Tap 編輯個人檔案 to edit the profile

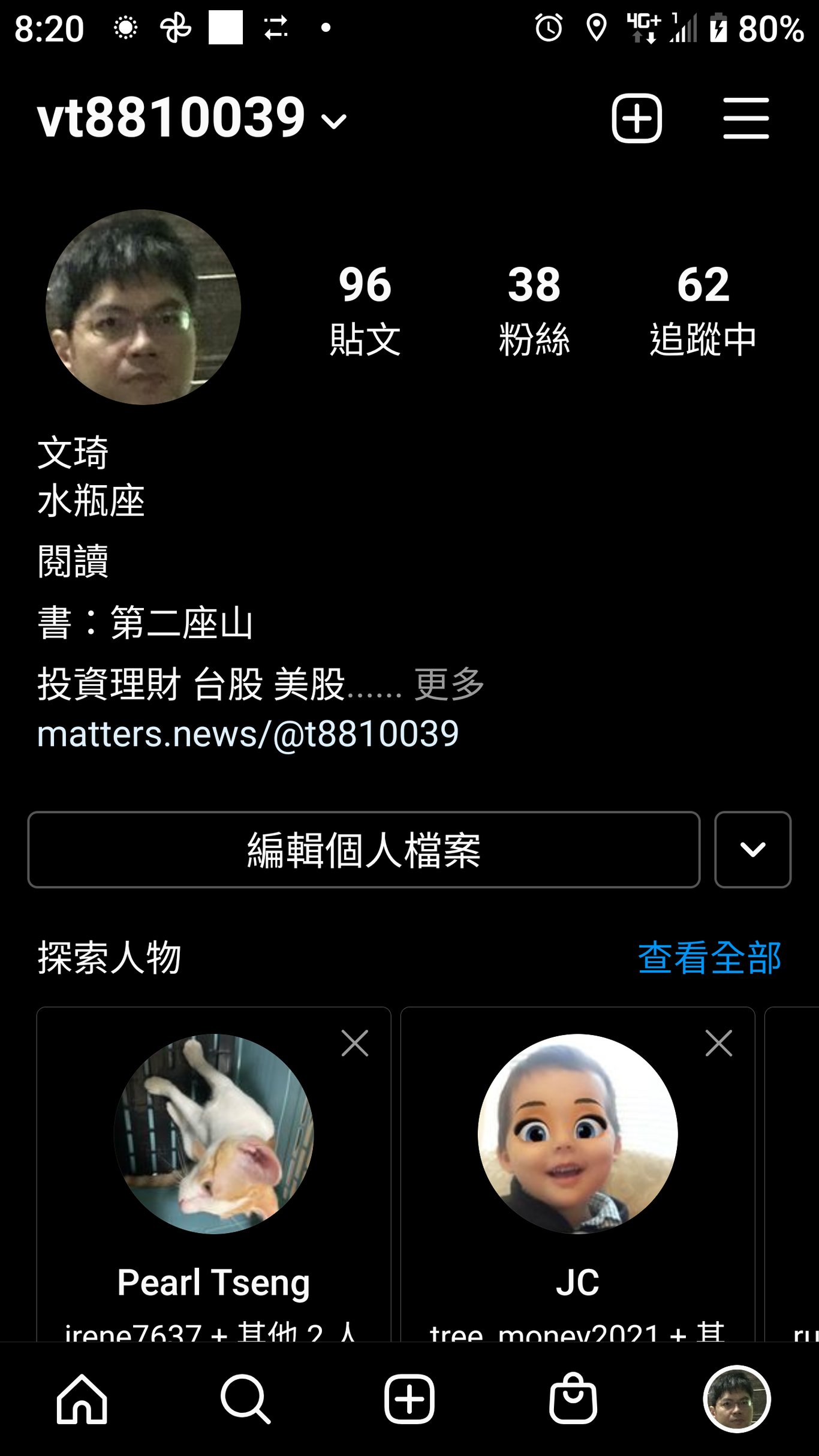[x=363, y=850]
